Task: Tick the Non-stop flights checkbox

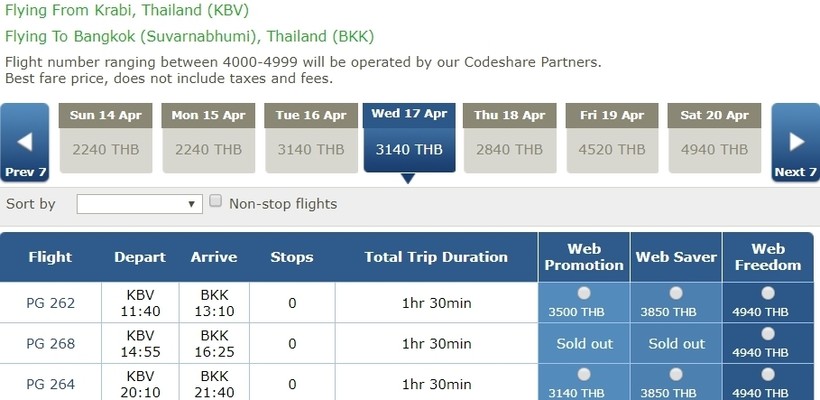Action: [x=216, y=202]
